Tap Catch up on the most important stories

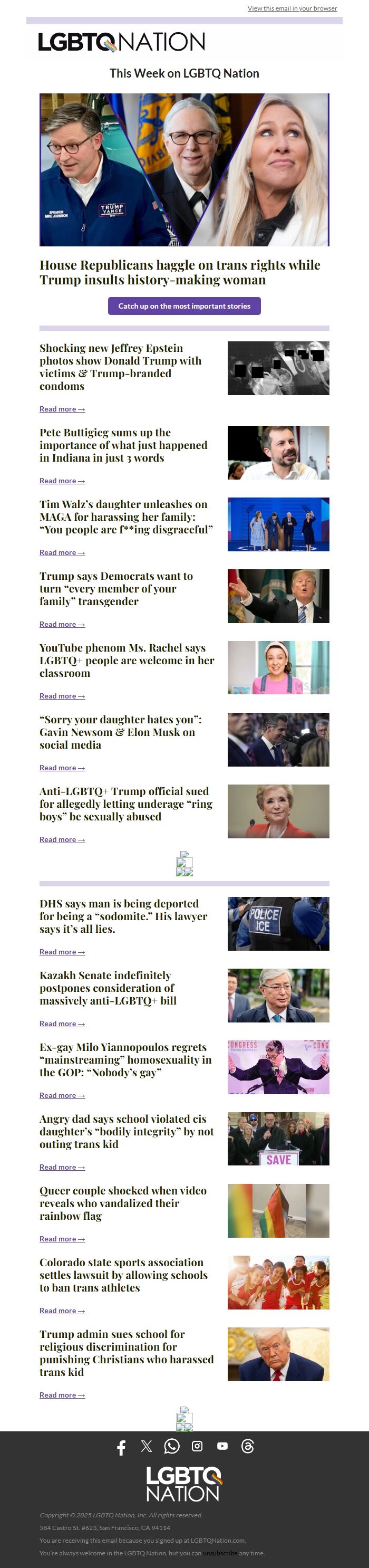pyautogui.click(x=184, y=306)
